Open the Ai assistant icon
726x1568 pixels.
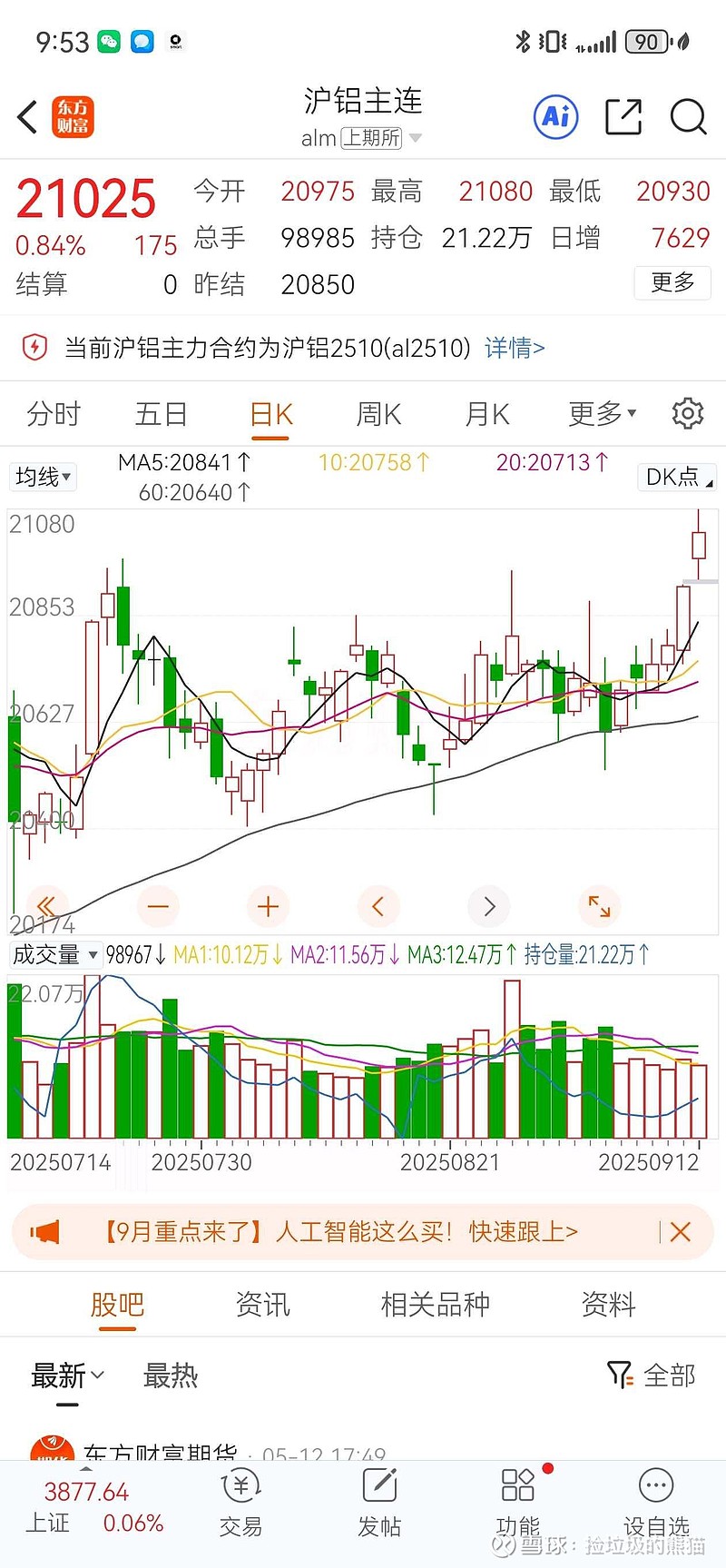(555, 116)
